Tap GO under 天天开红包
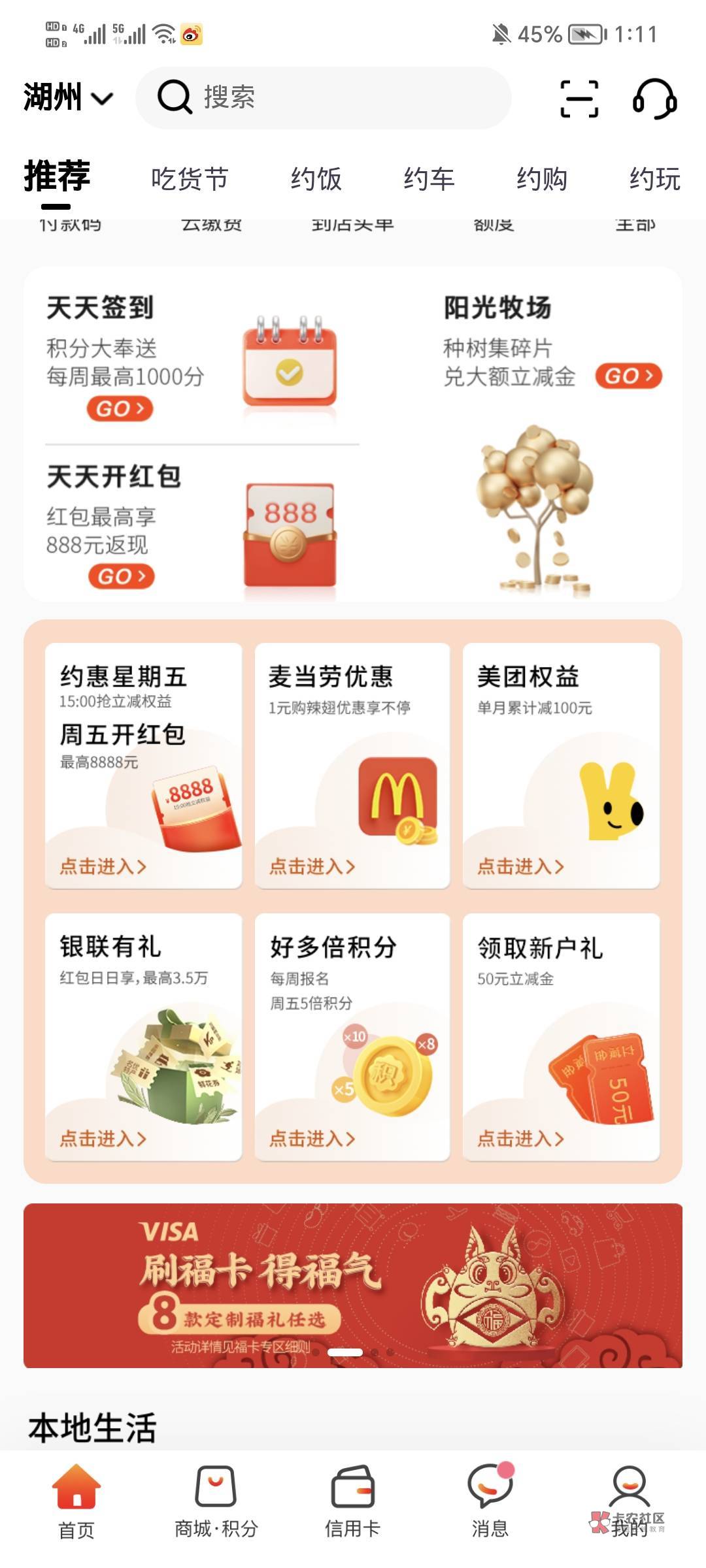The width and height of the screenshot is (706, 1568). pos(122,576)
